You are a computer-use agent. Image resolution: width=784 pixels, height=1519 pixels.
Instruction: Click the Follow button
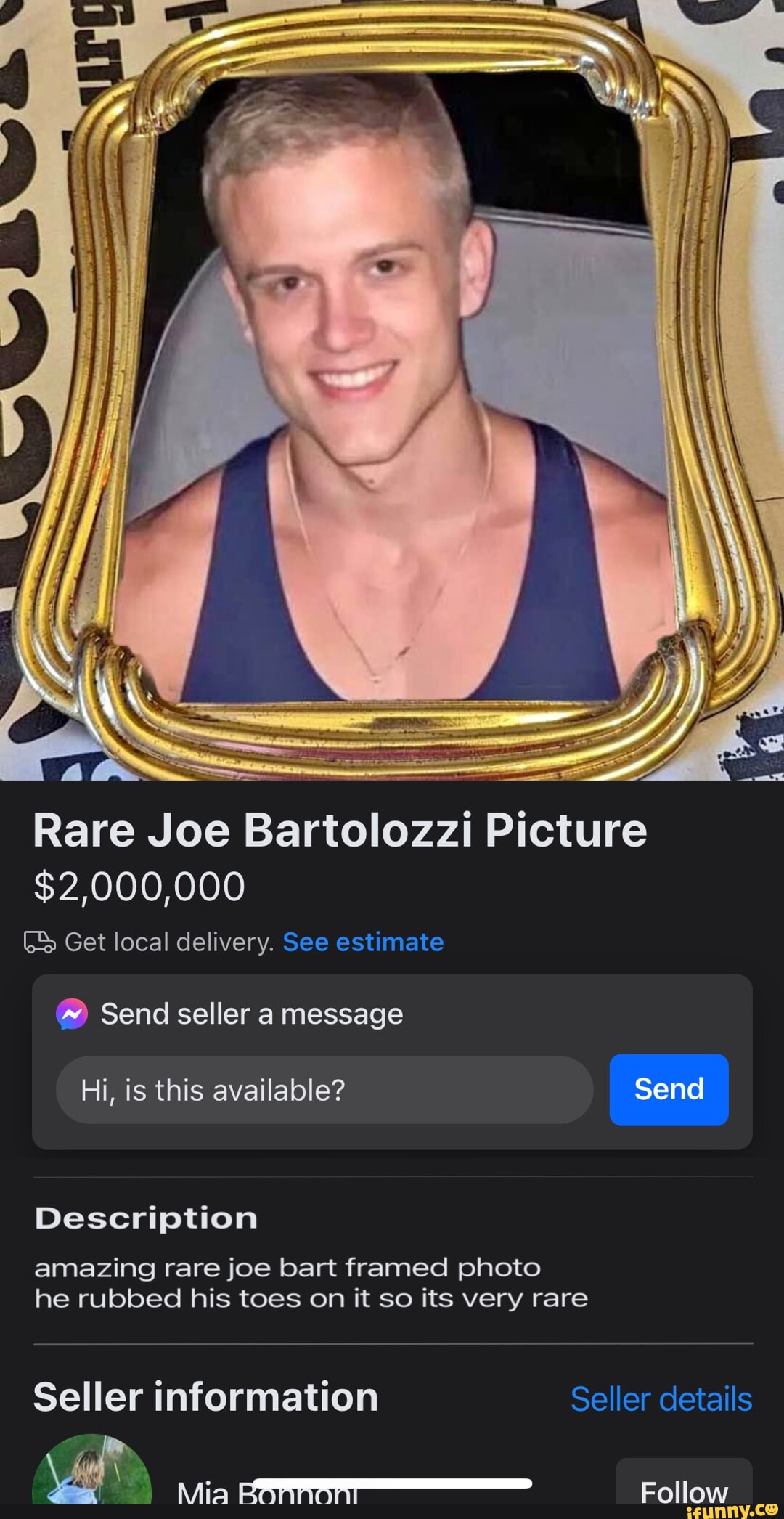pyautogui.click(x=685, y=1492)
